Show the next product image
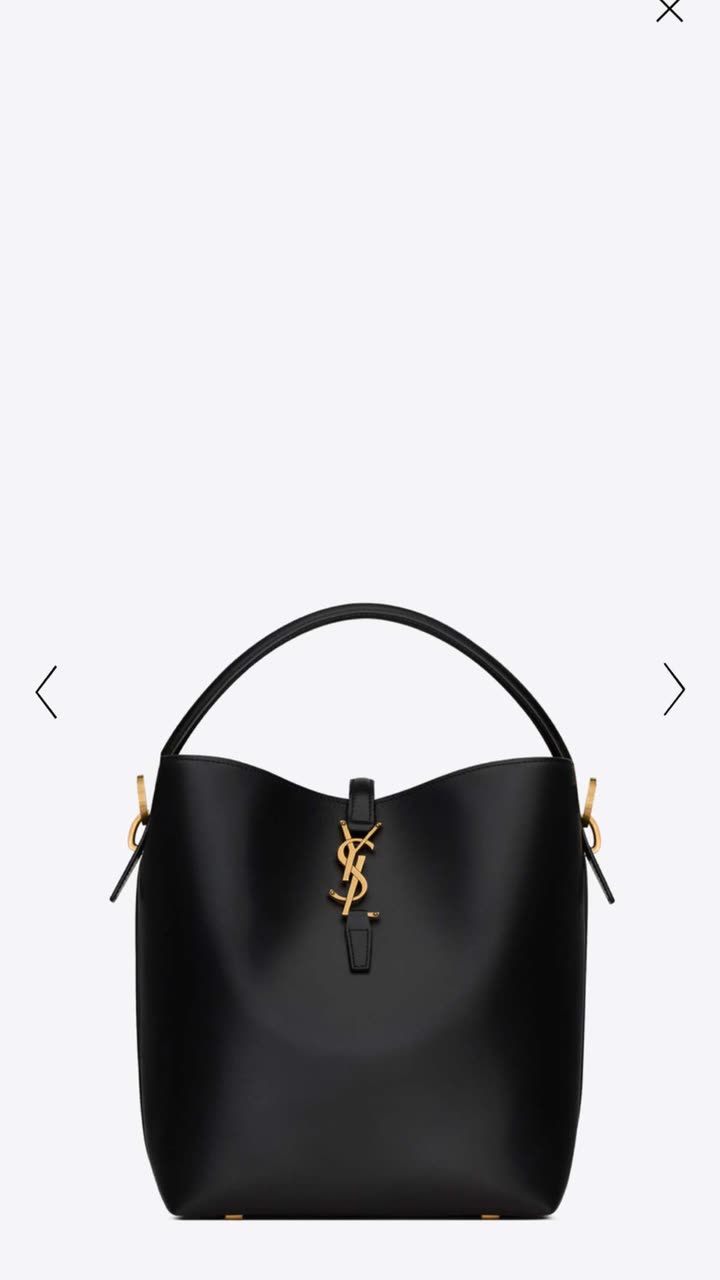The height and width of the screenshot is (1280, 720). click(x=674, y=689)
